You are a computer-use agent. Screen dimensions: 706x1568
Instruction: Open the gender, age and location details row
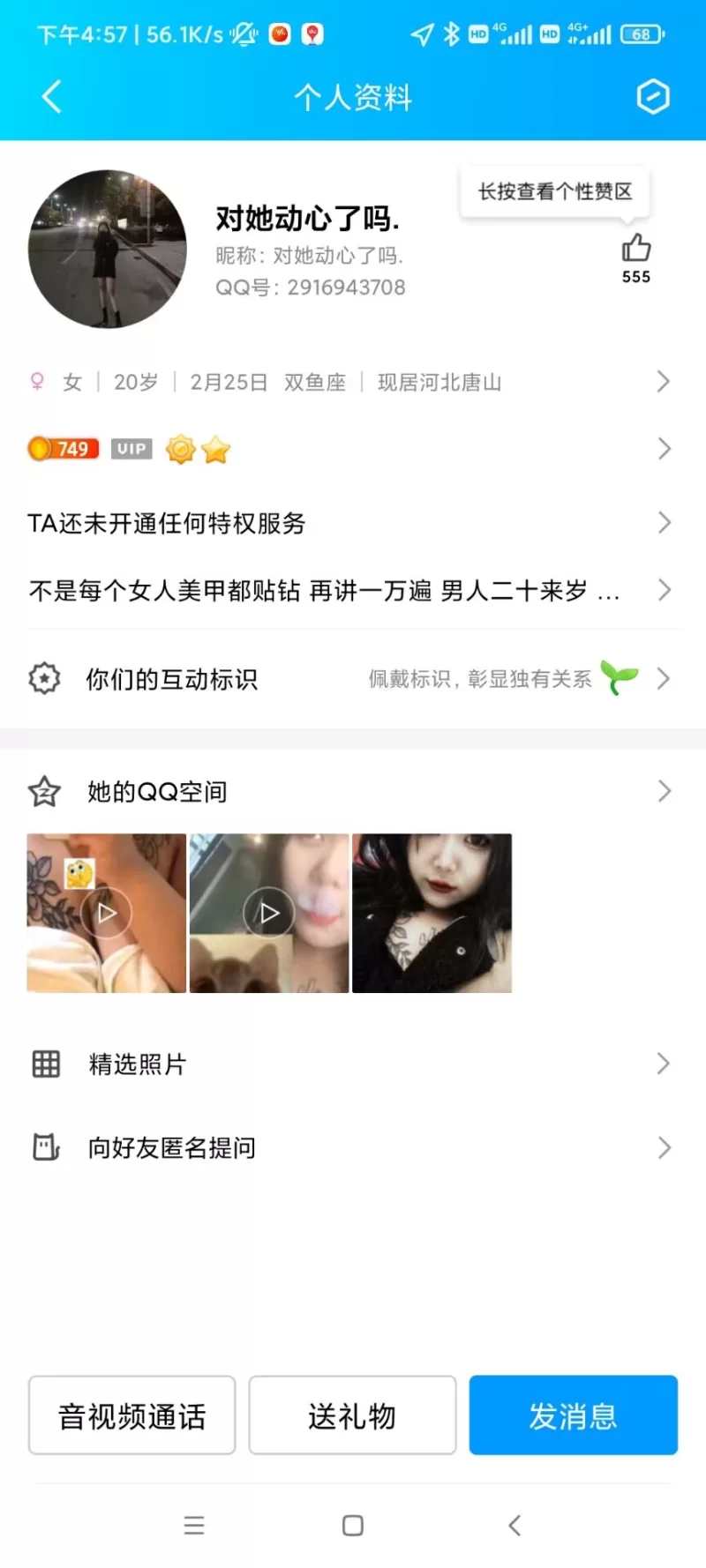coord(351,382)
